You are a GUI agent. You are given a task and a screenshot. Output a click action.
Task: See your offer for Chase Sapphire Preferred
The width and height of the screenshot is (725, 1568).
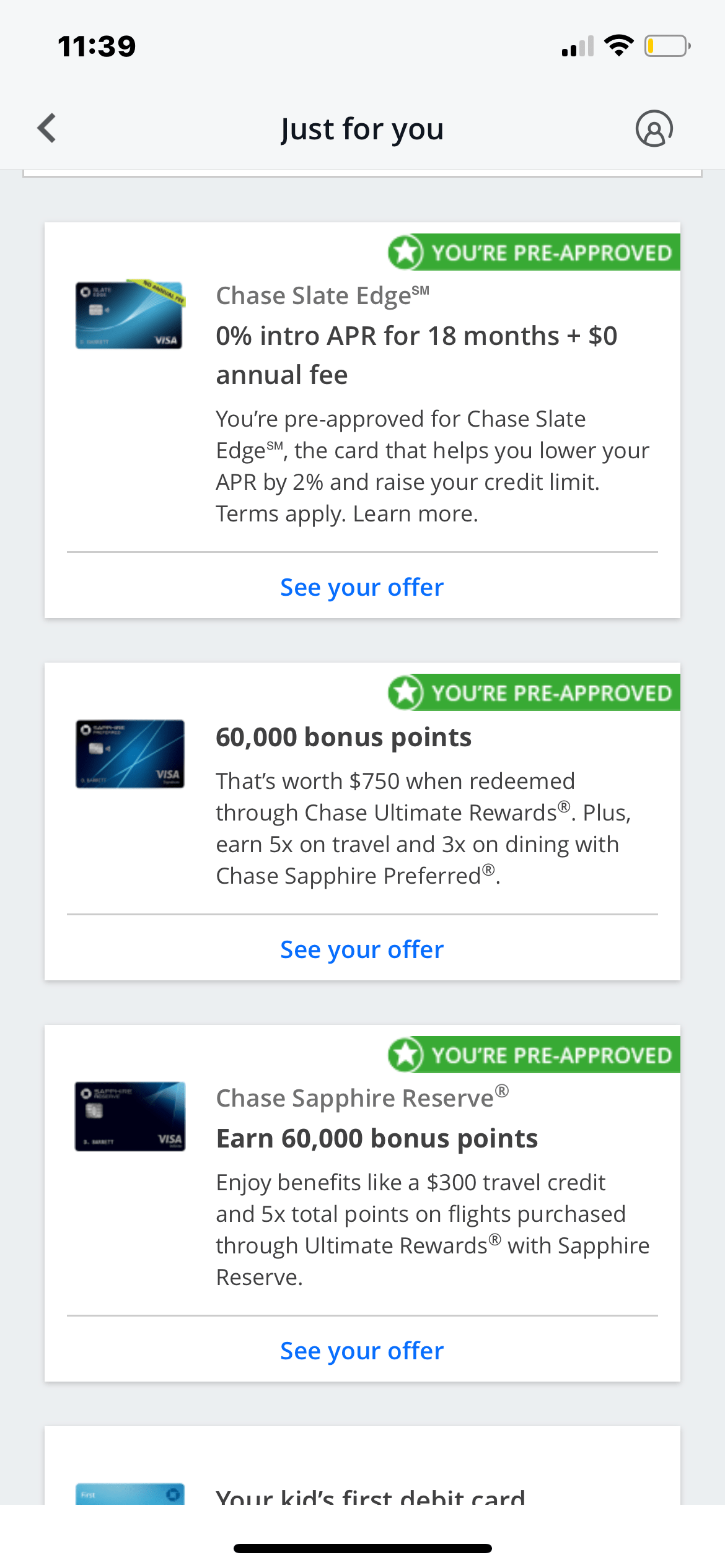click(362, 949)
